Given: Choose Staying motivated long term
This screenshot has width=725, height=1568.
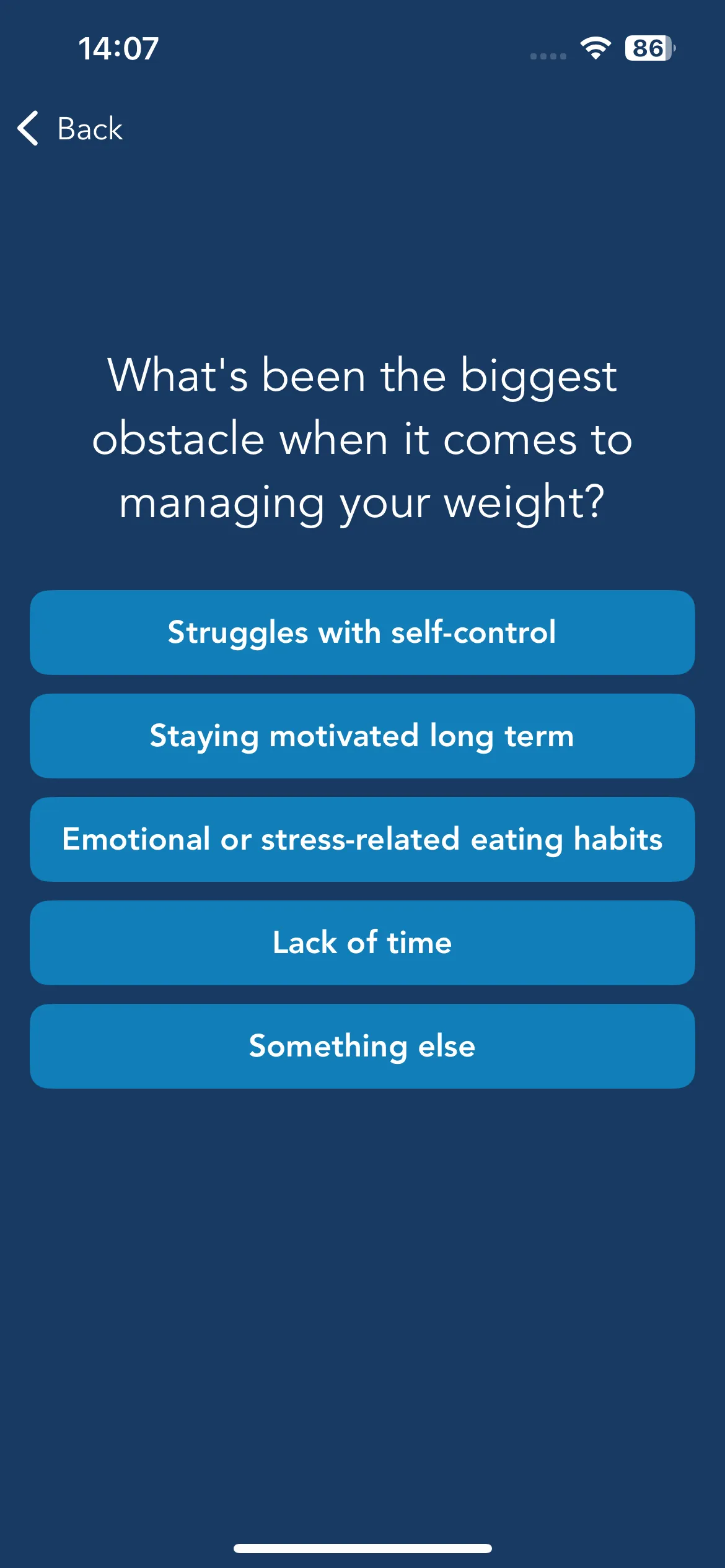Looking at the screenshot, I should click(x=362, y=736).
